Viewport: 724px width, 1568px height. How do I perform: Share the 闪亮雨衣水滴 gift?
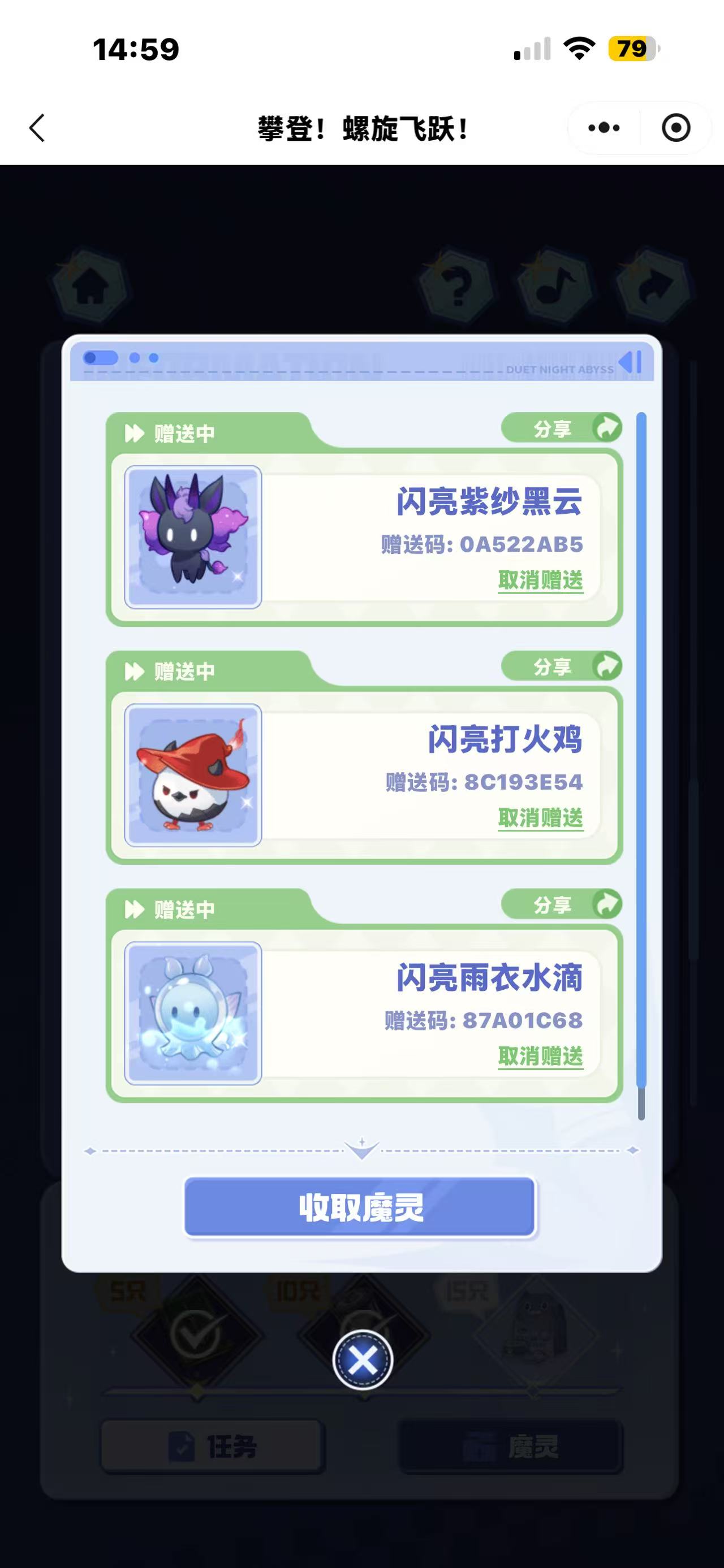point(562,904)
